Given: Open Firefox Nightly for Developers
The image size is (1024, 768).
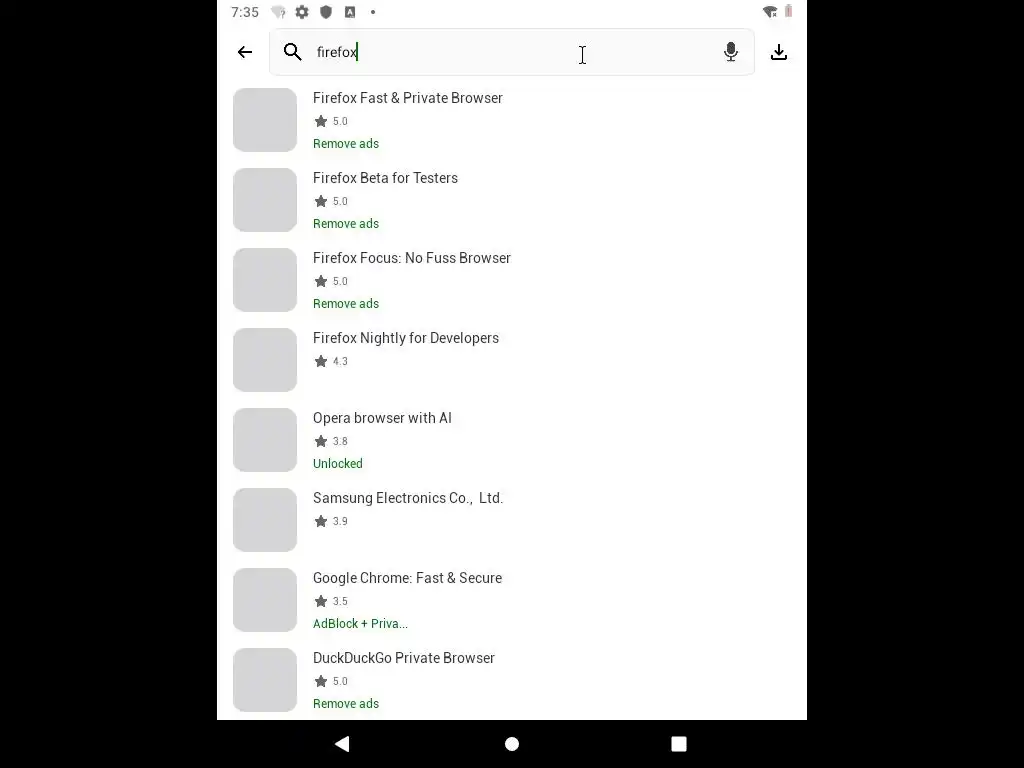Looking at the screenshot, I should 405,338.
